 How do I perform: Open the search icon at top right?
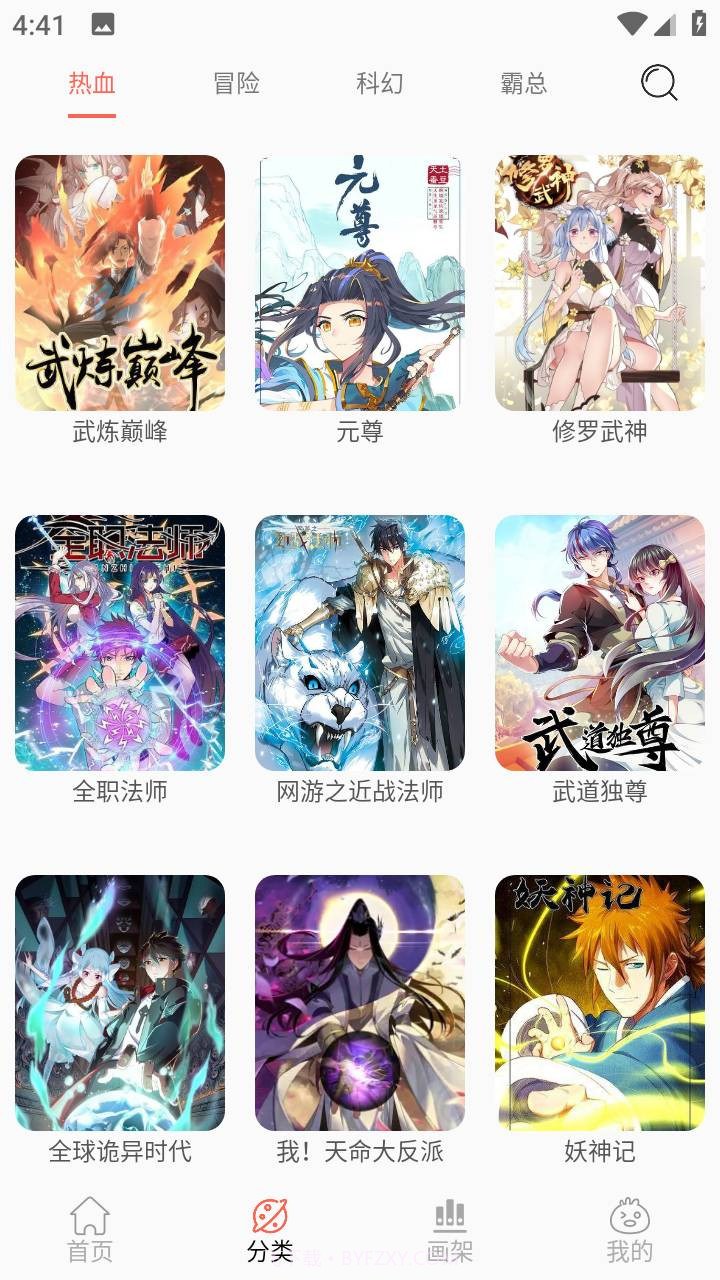point(657,85)
